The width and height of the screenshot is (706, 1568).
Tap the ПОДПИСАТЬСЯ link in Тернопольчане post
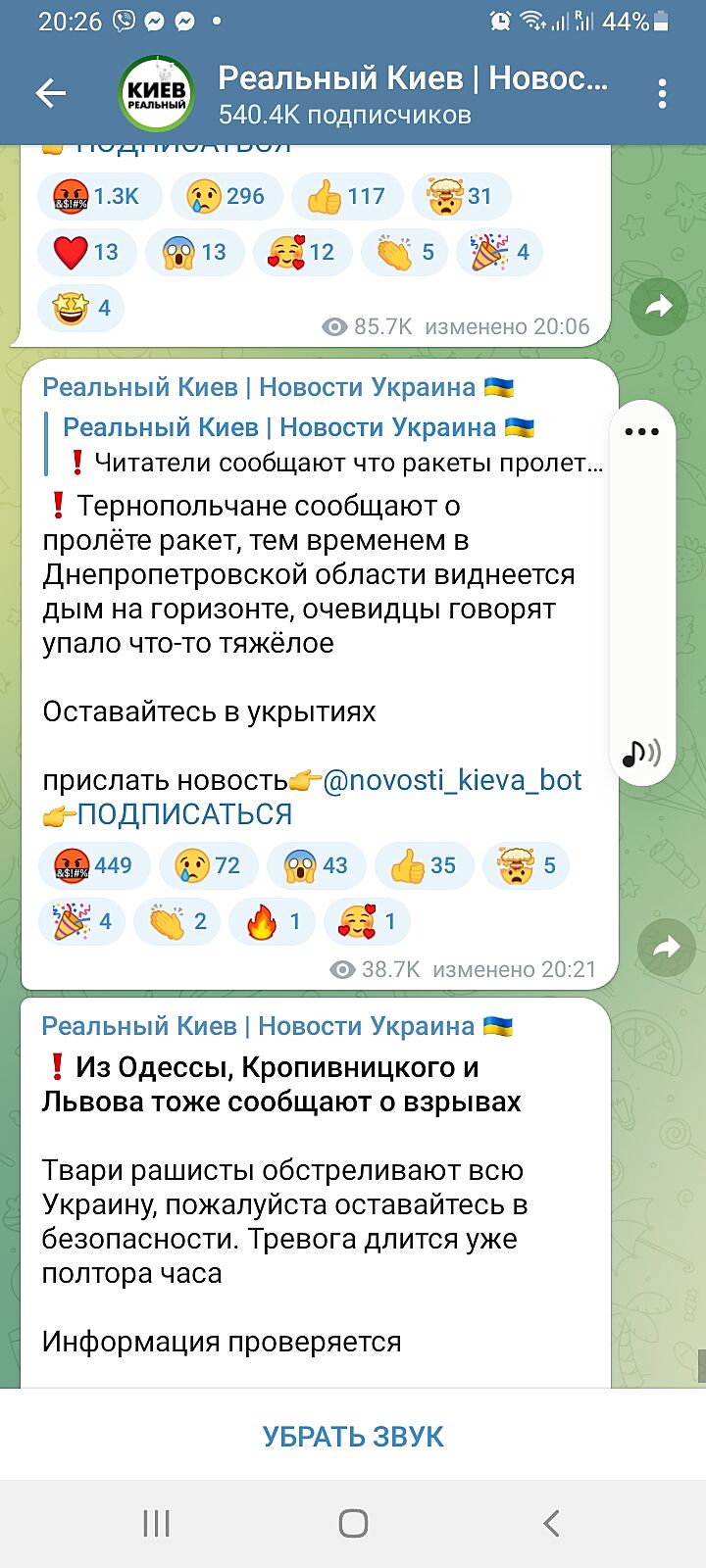tap(184, 814)
